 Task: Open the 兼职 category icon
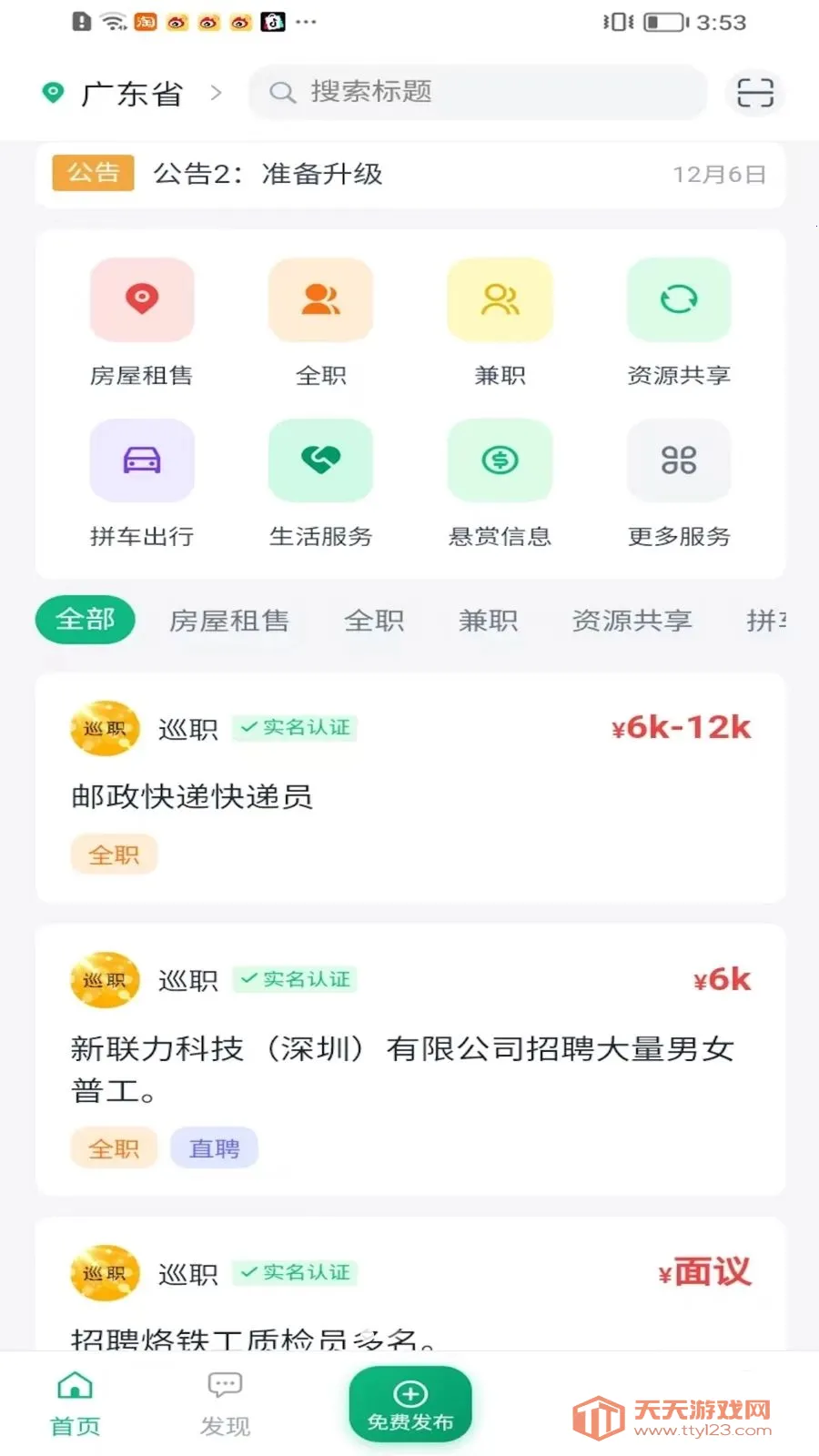[500, 300]
